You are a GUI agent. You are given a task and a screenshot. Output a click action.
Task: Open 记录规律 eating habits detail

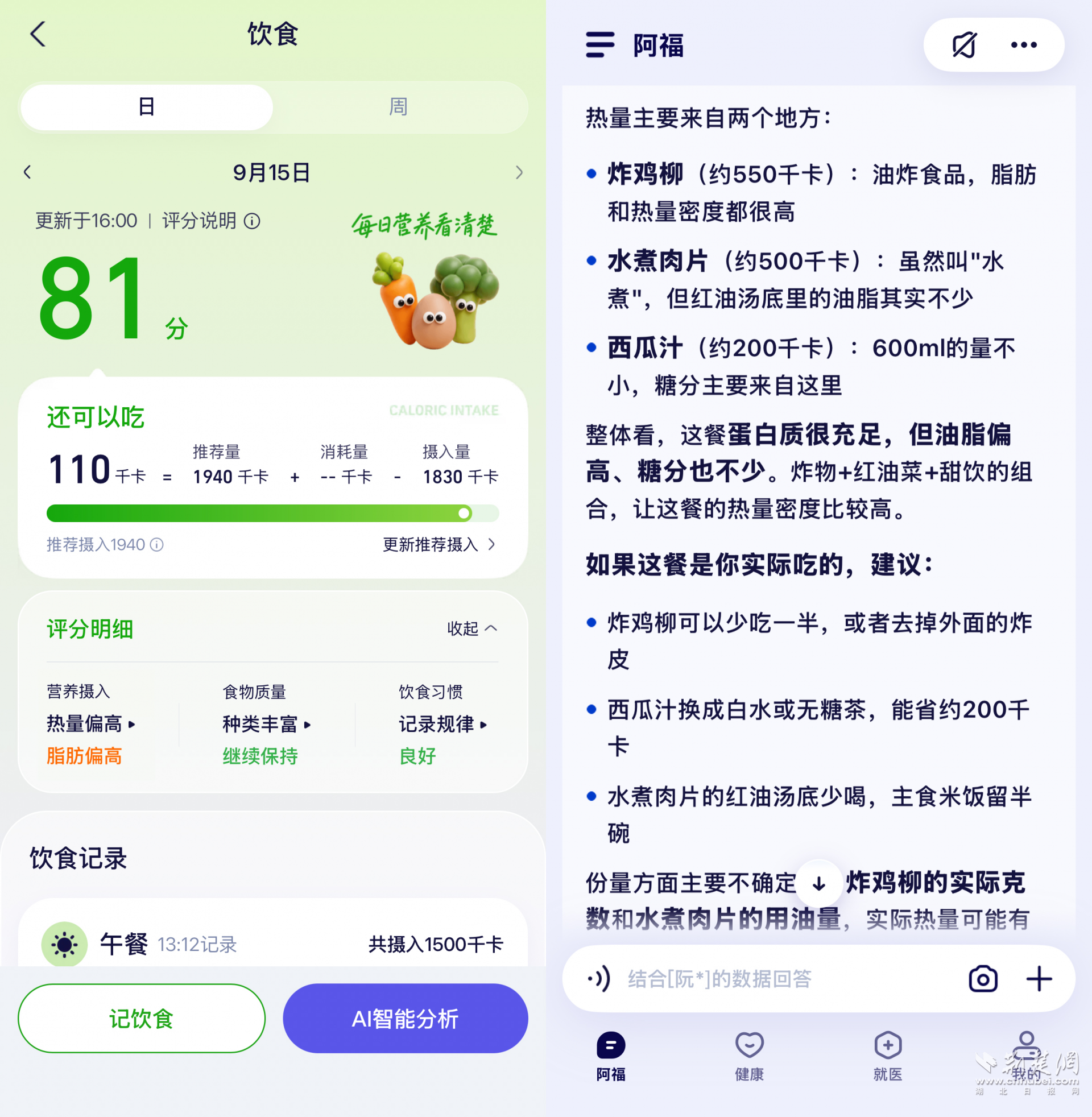[442, 723]
